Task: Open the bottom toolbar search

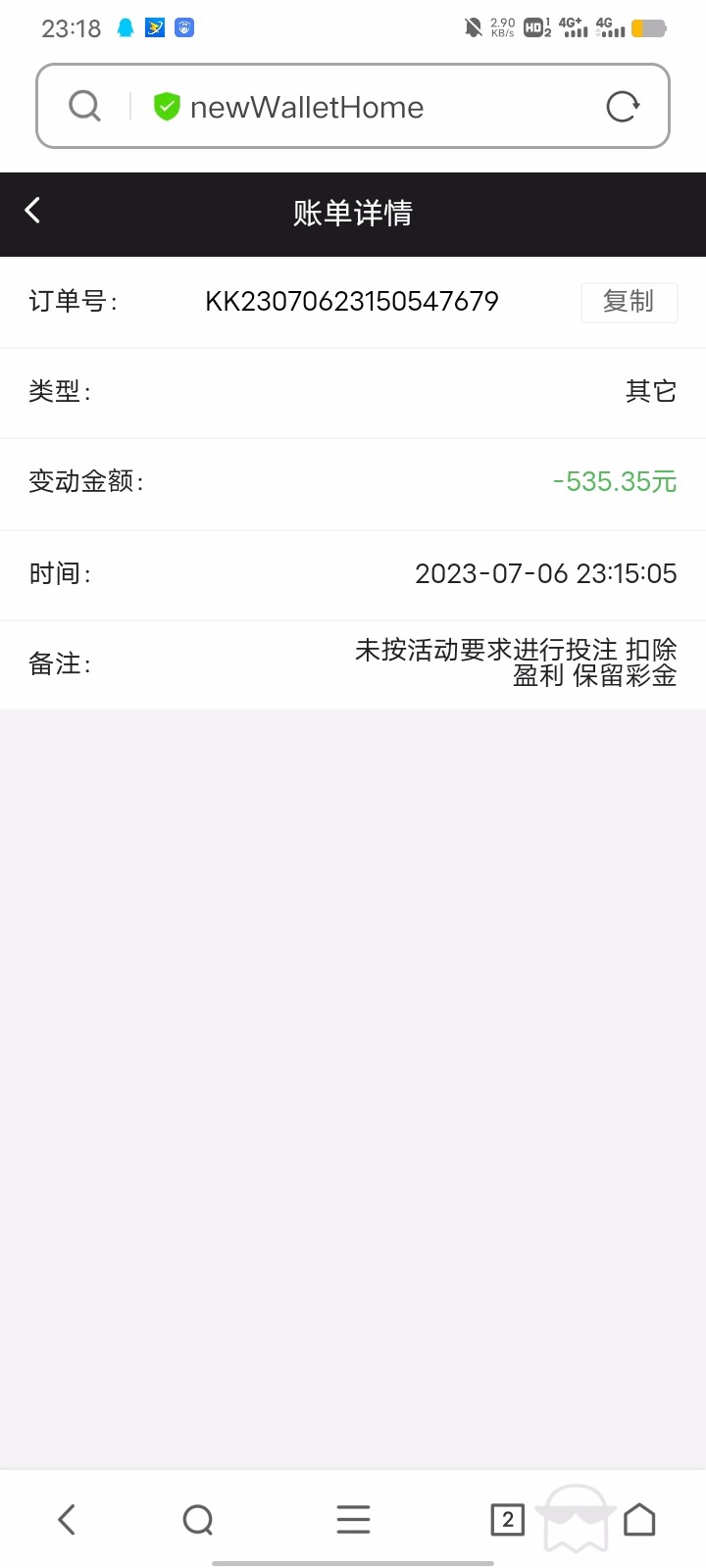Action: pos(198,1520)
